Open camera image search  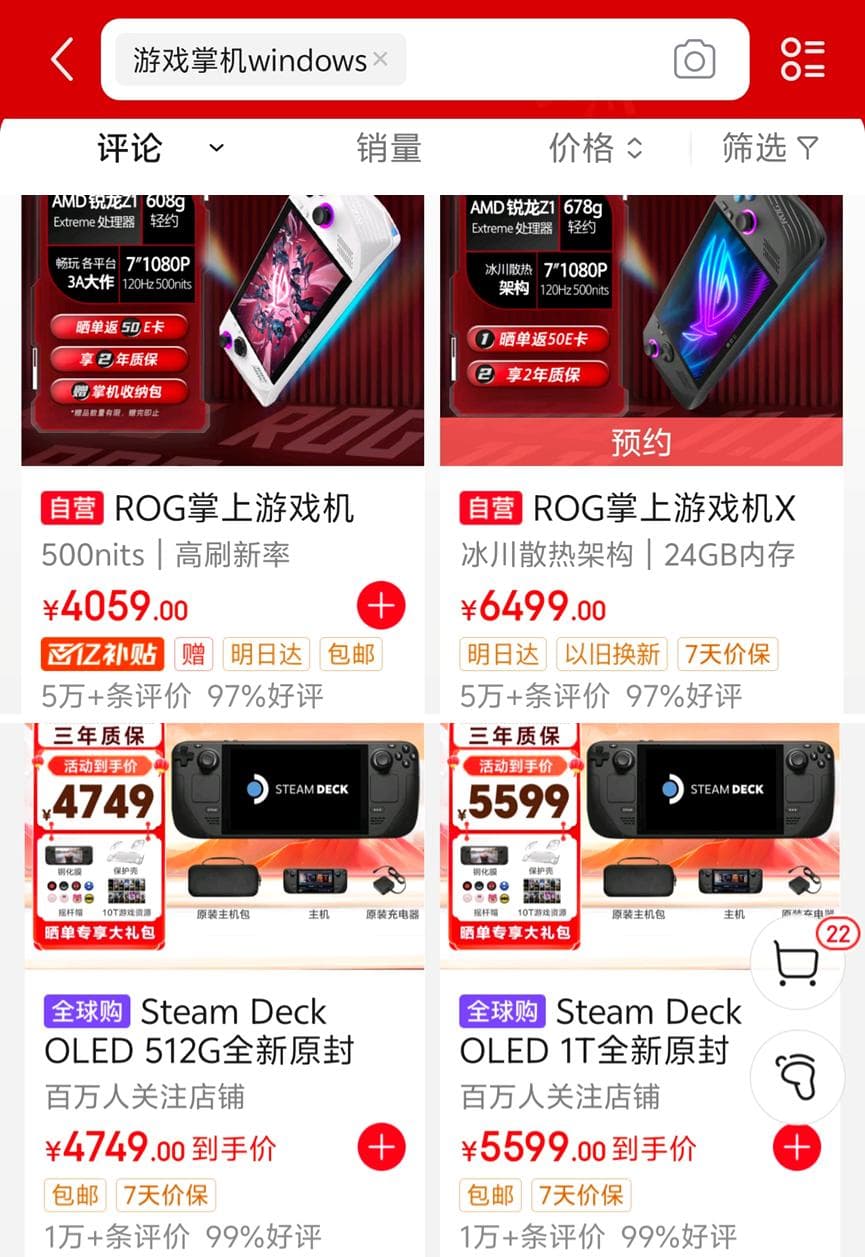point(694,60)
